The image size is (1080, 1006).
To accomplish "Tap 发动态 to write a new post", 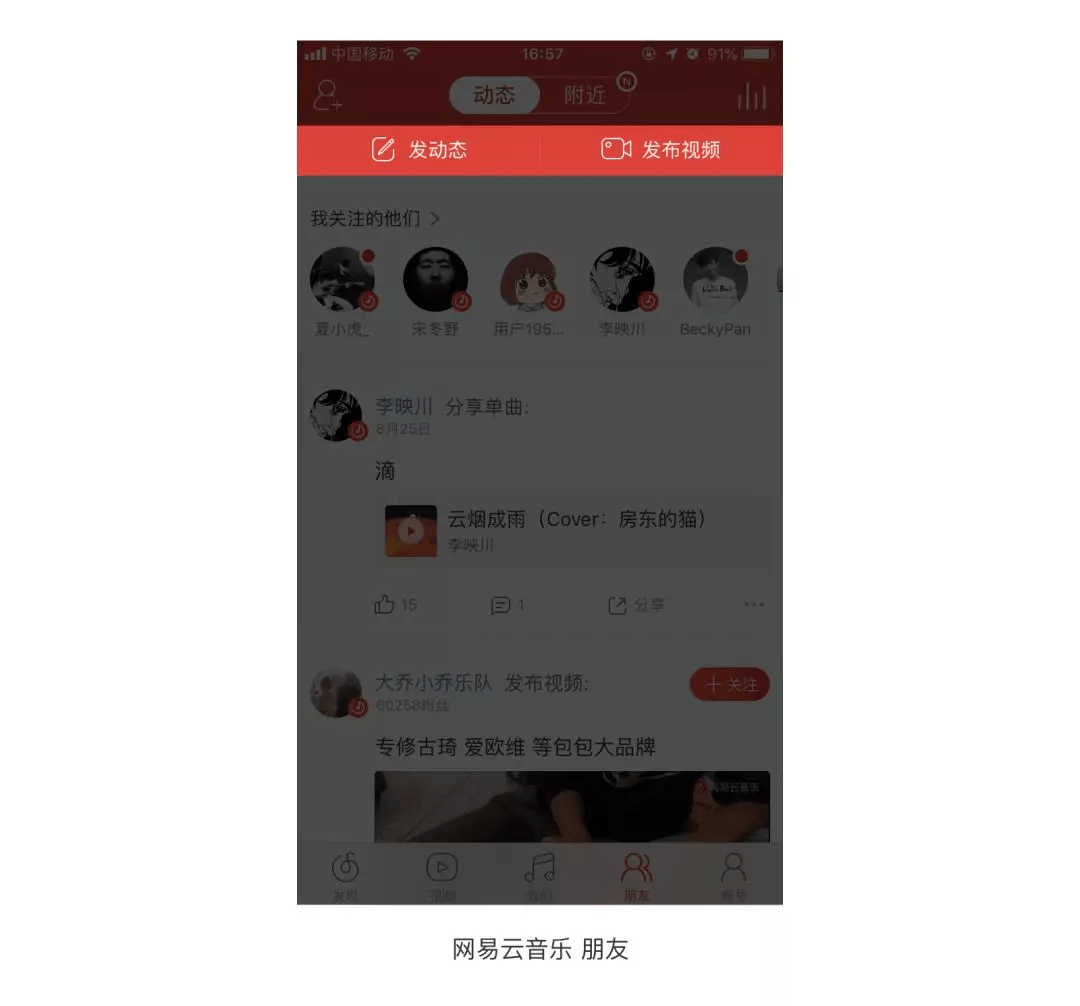I will [x=419, y=150].
